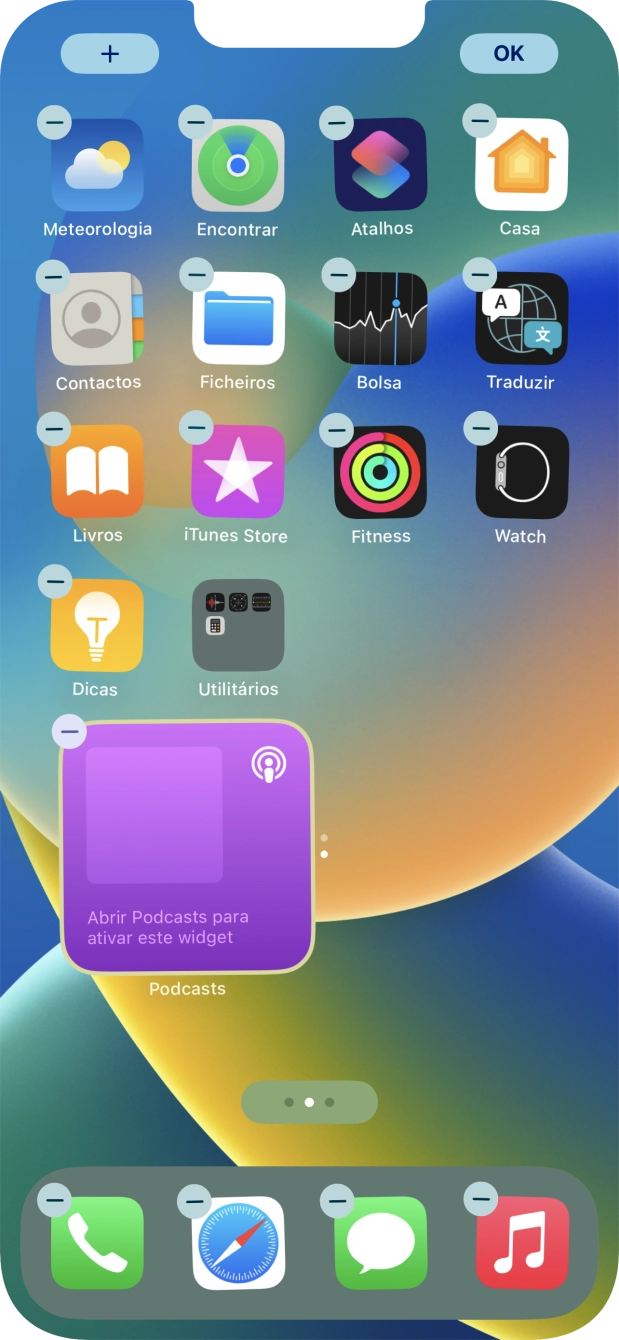Confirm editing with the OK button
This screenshot has height=1340, width=619.
(x=509, y=54)
